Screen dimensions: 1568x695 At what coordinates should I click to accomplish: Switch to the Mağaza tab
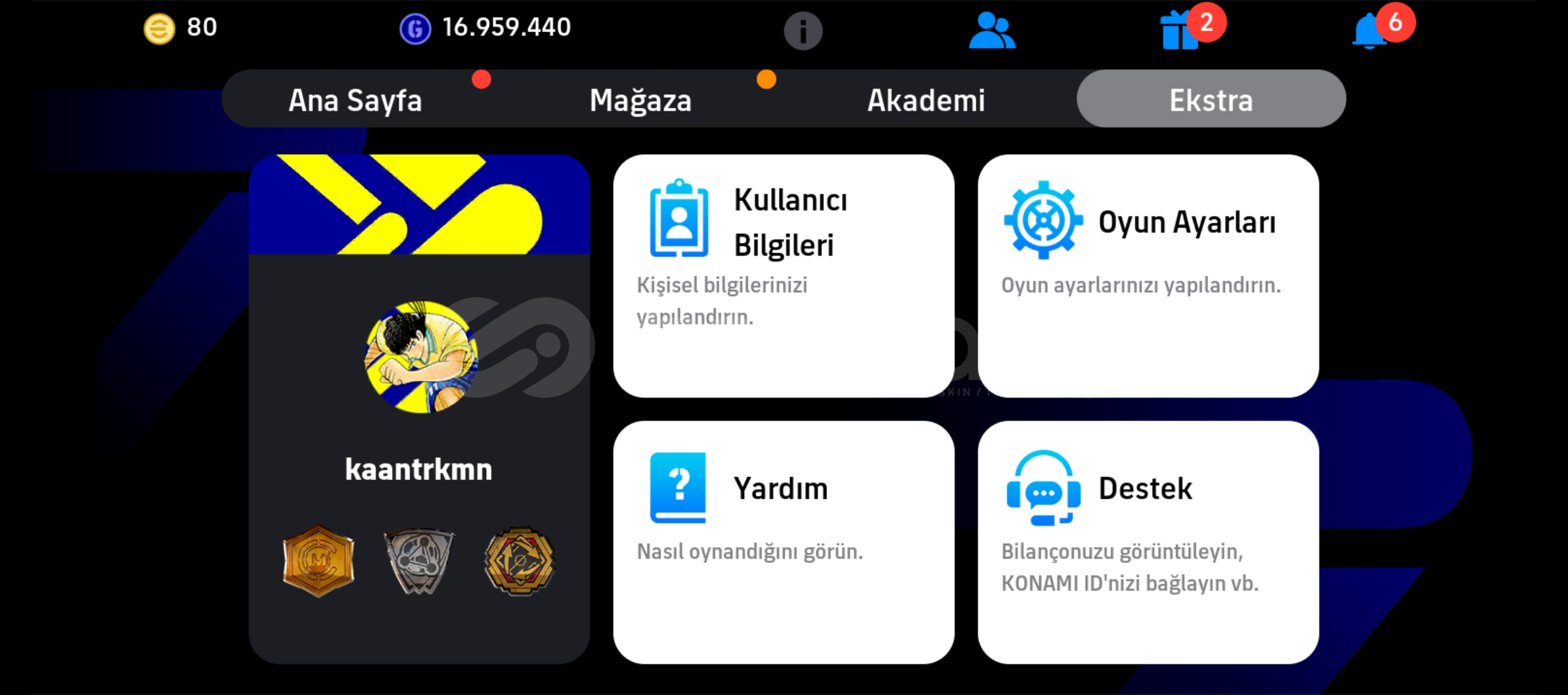coord(640,100)
